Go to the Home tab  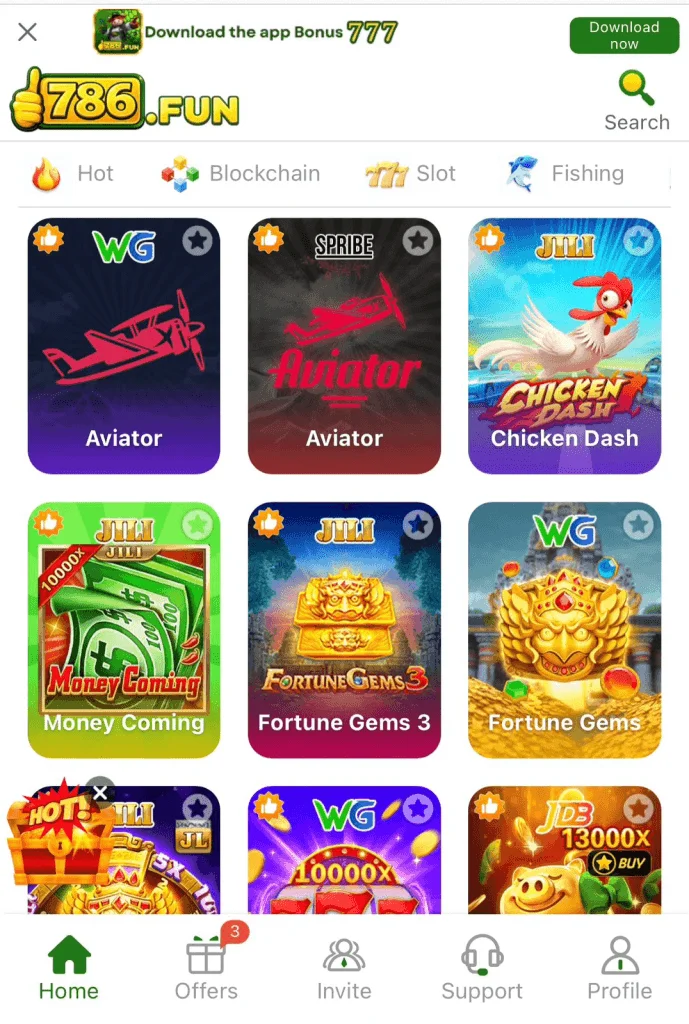[69, 969]
